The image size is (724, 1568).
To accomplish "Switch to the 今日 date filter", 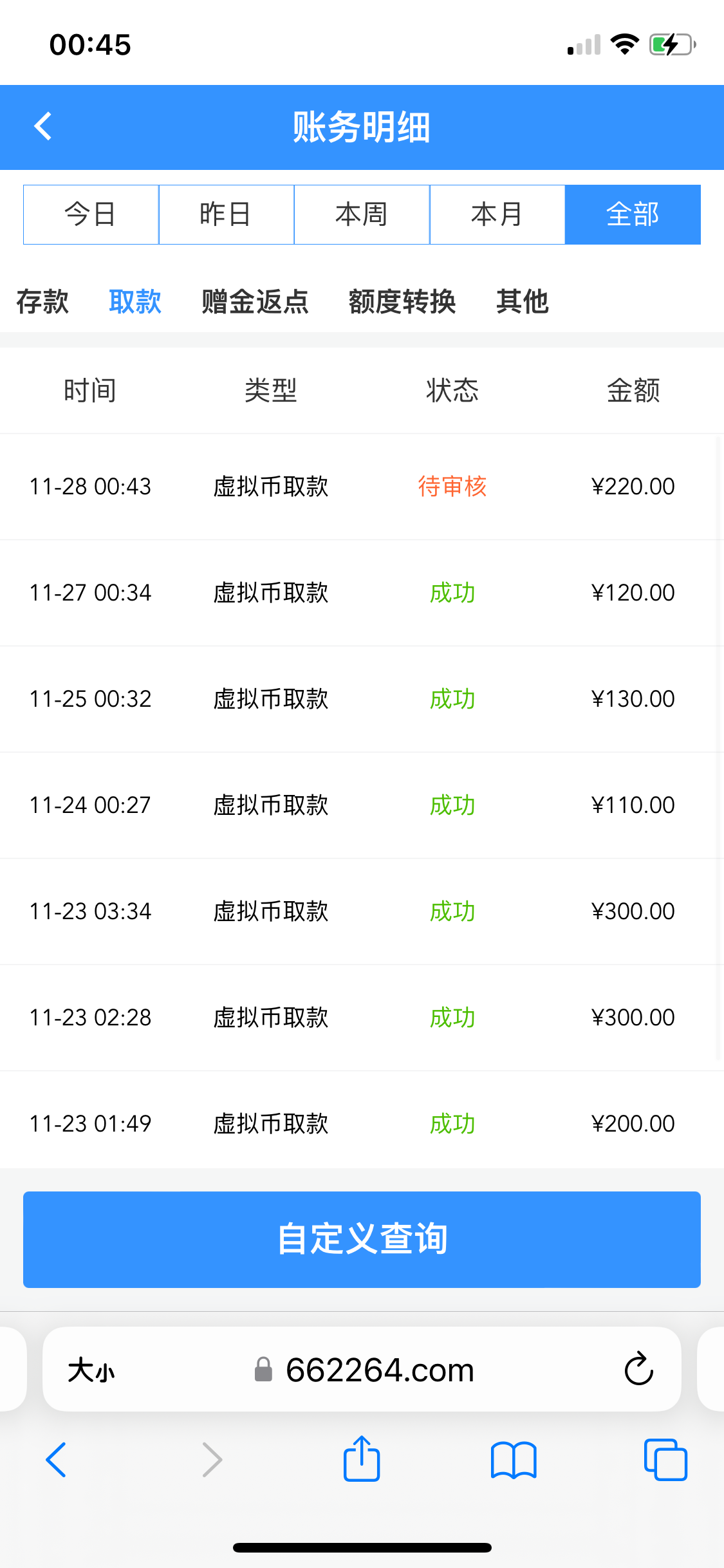I will tap(90, 214).
